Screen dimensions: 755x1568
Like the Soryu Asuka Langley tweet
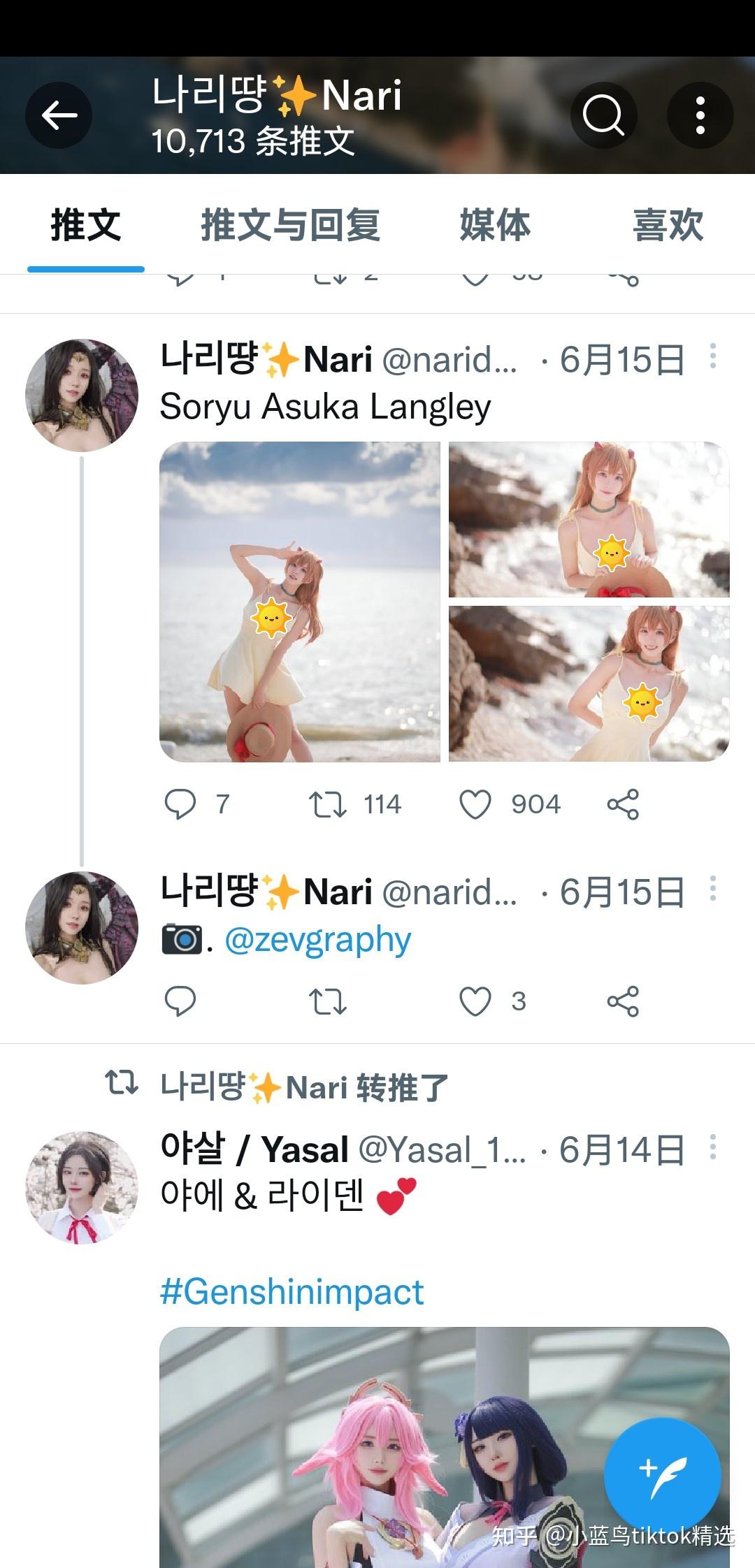[x=475, y=804]
